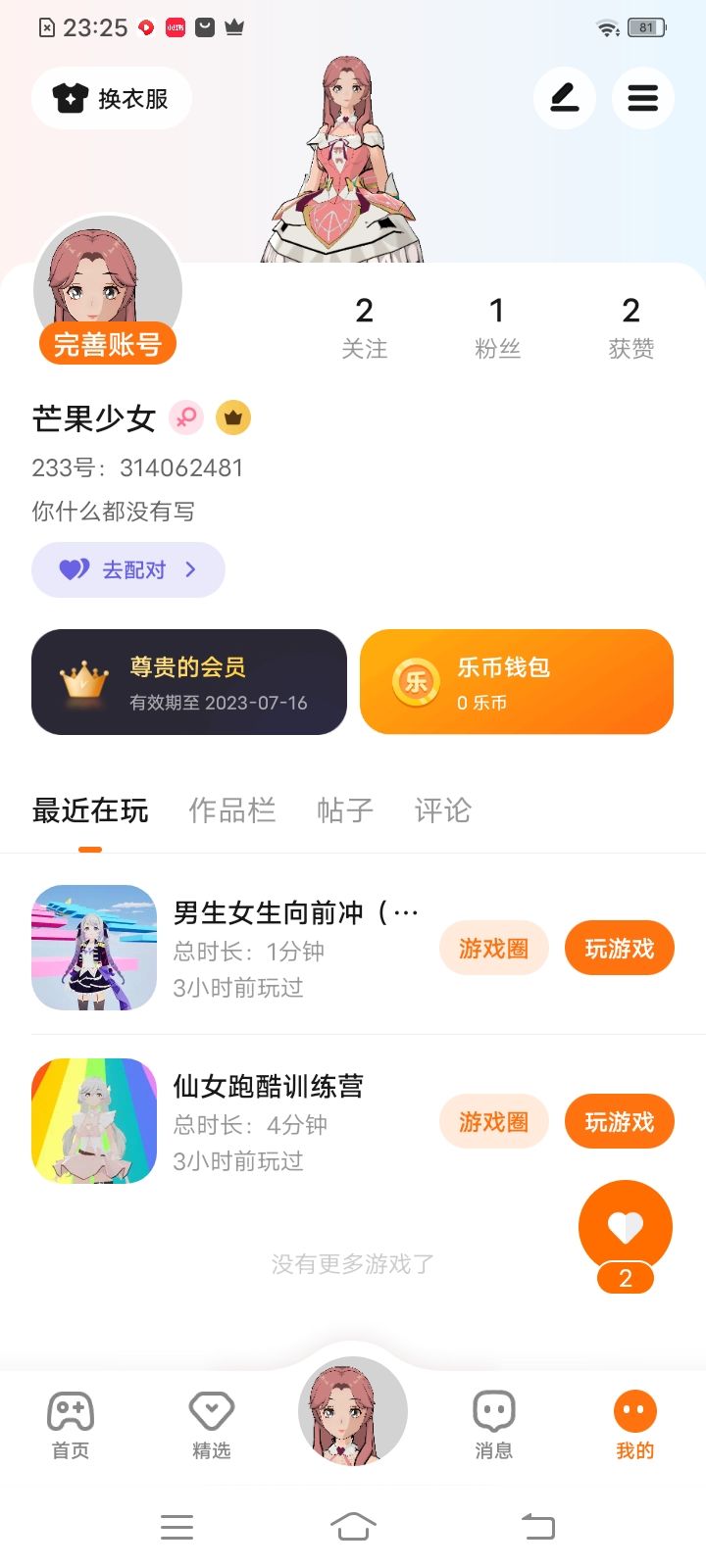Open 游戏圈 for 男生女生向前冲
The width and height of the screenshot is (706, 1568).
coord(493,949)
